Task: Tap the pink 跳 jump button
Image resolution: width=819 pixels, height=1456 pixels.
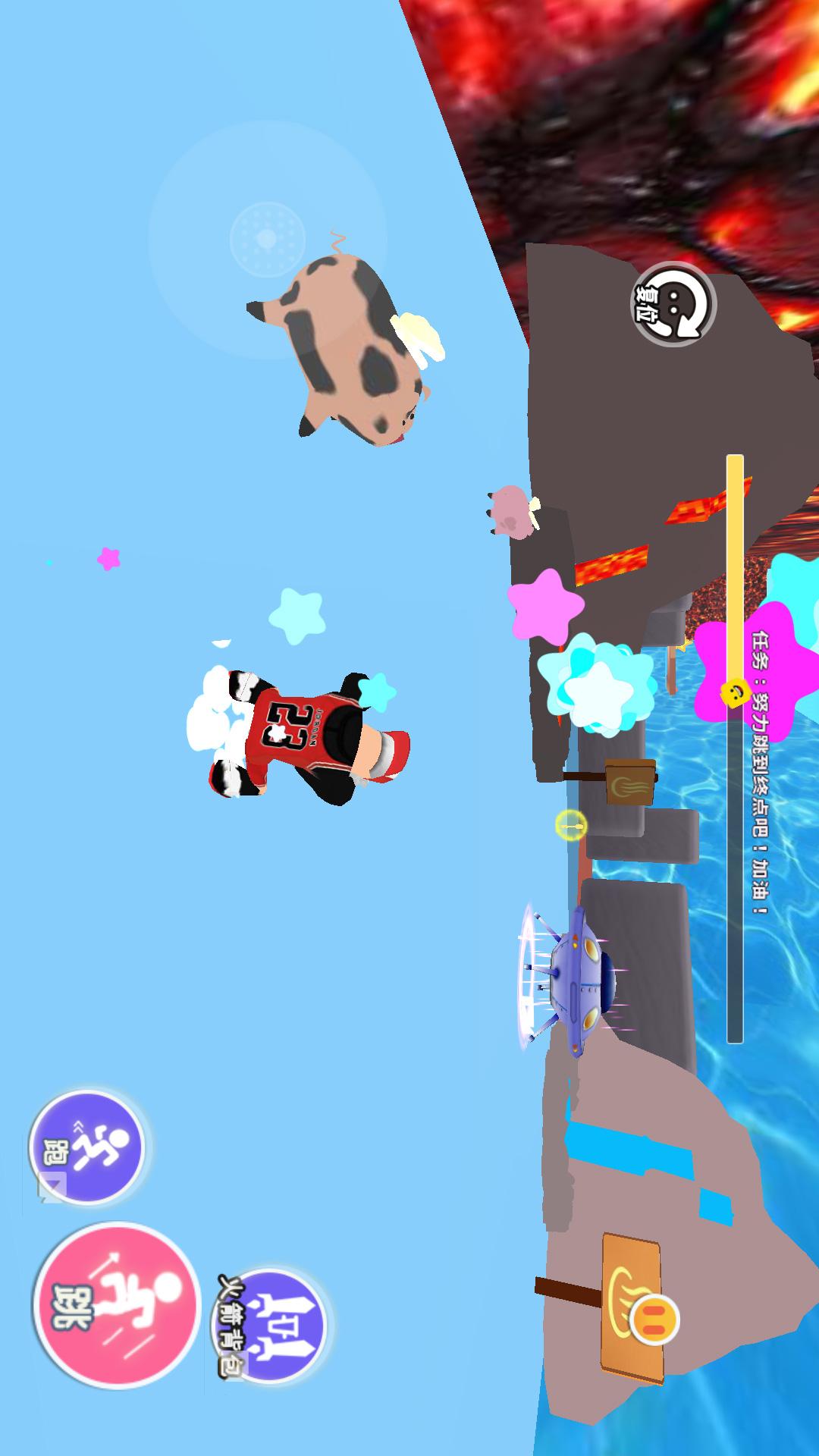Action: coord(116,1307)
